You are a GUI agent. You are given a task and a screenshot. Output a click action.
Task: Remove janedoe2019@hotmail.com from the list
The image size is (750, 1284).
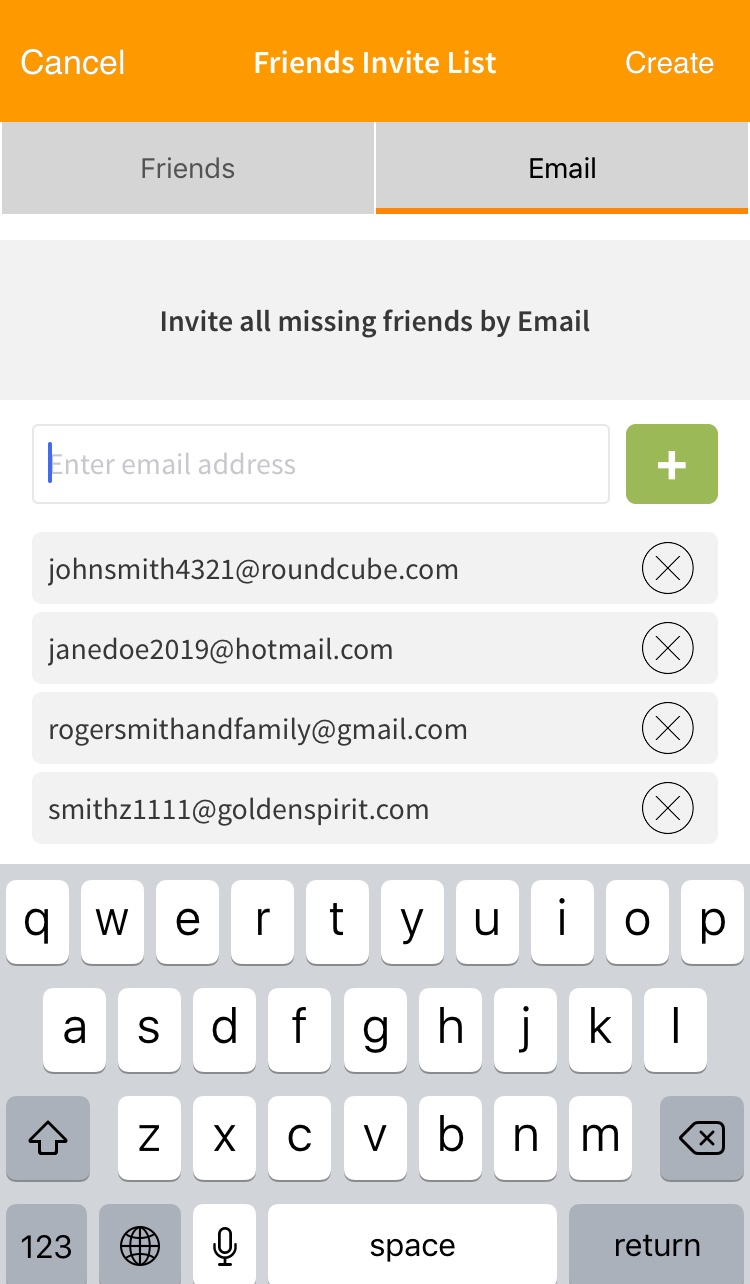tap(668, 649)
